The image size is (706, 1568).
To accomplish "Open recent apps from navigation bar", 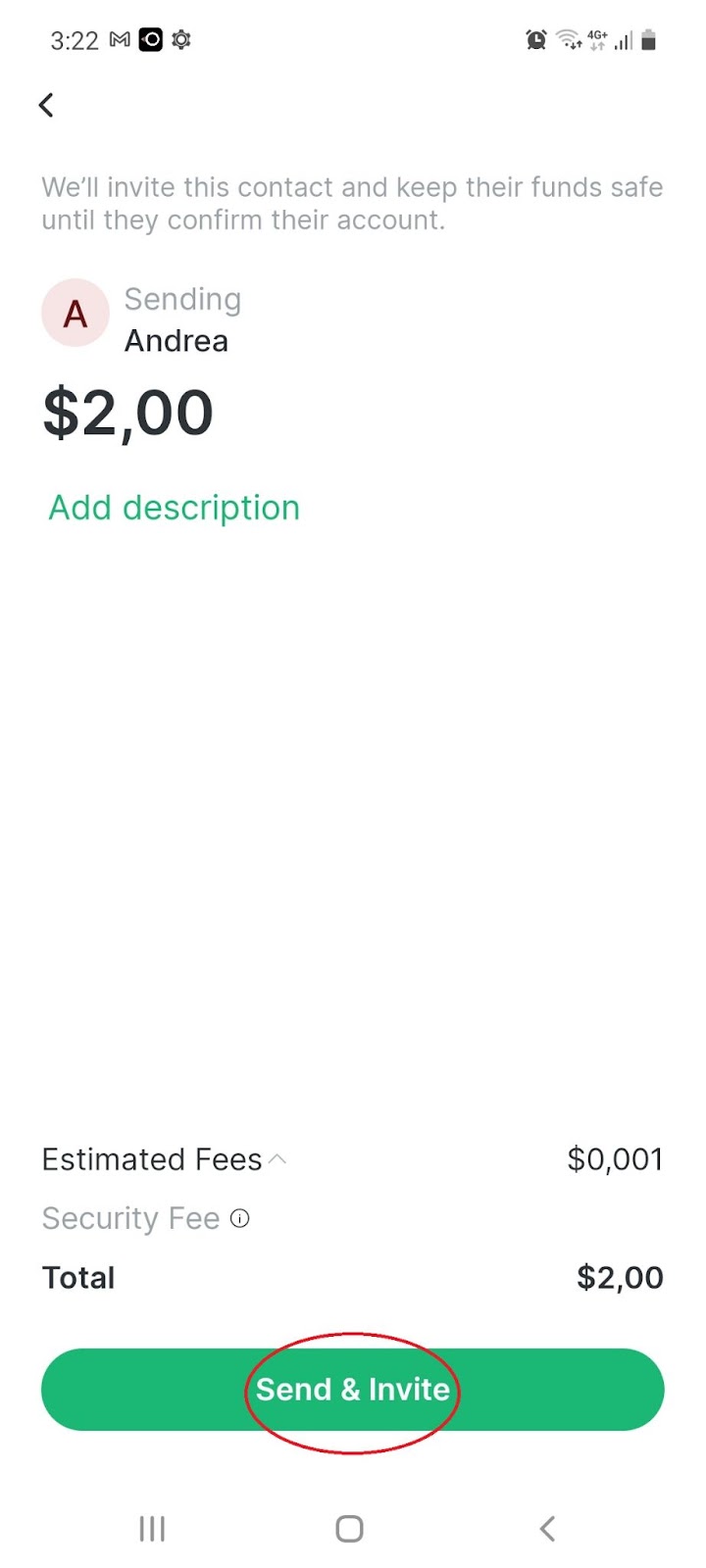I will (x=152, y=1529).
